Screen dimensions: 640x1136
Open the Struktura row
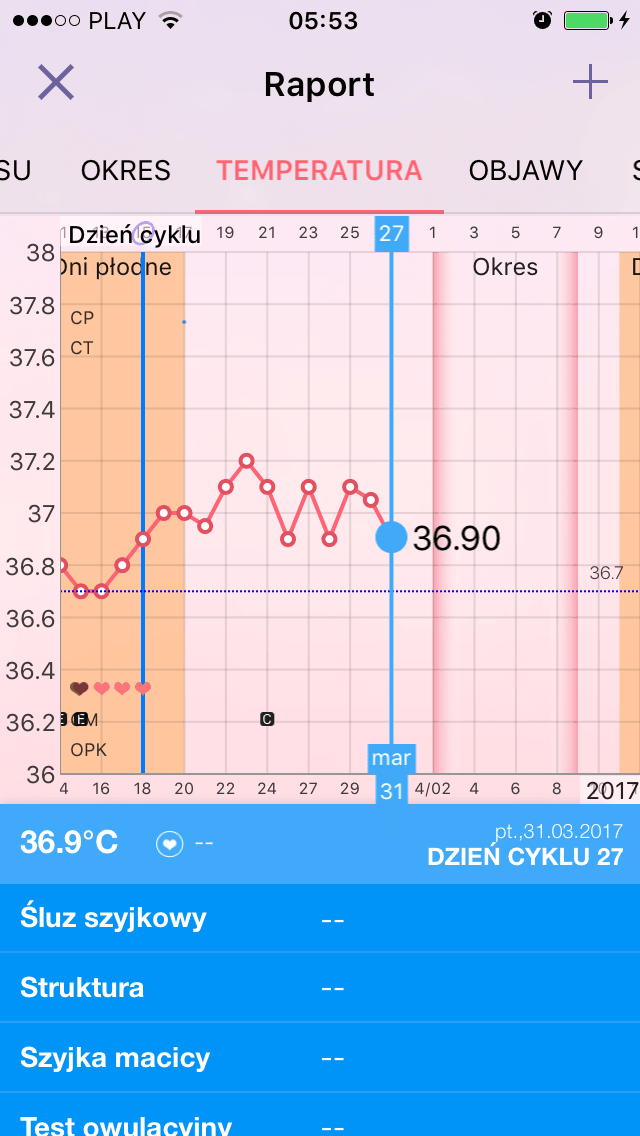coord(320,988)
